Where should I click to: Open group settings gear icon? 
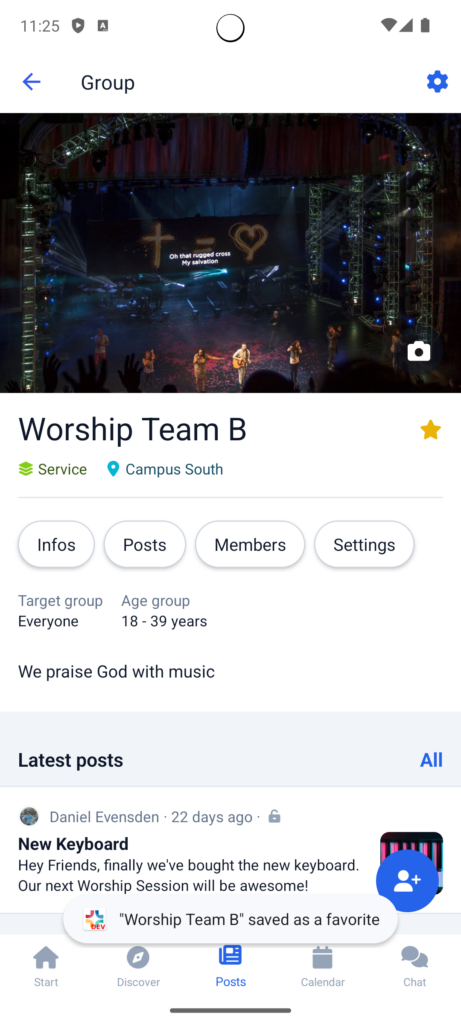437,82
